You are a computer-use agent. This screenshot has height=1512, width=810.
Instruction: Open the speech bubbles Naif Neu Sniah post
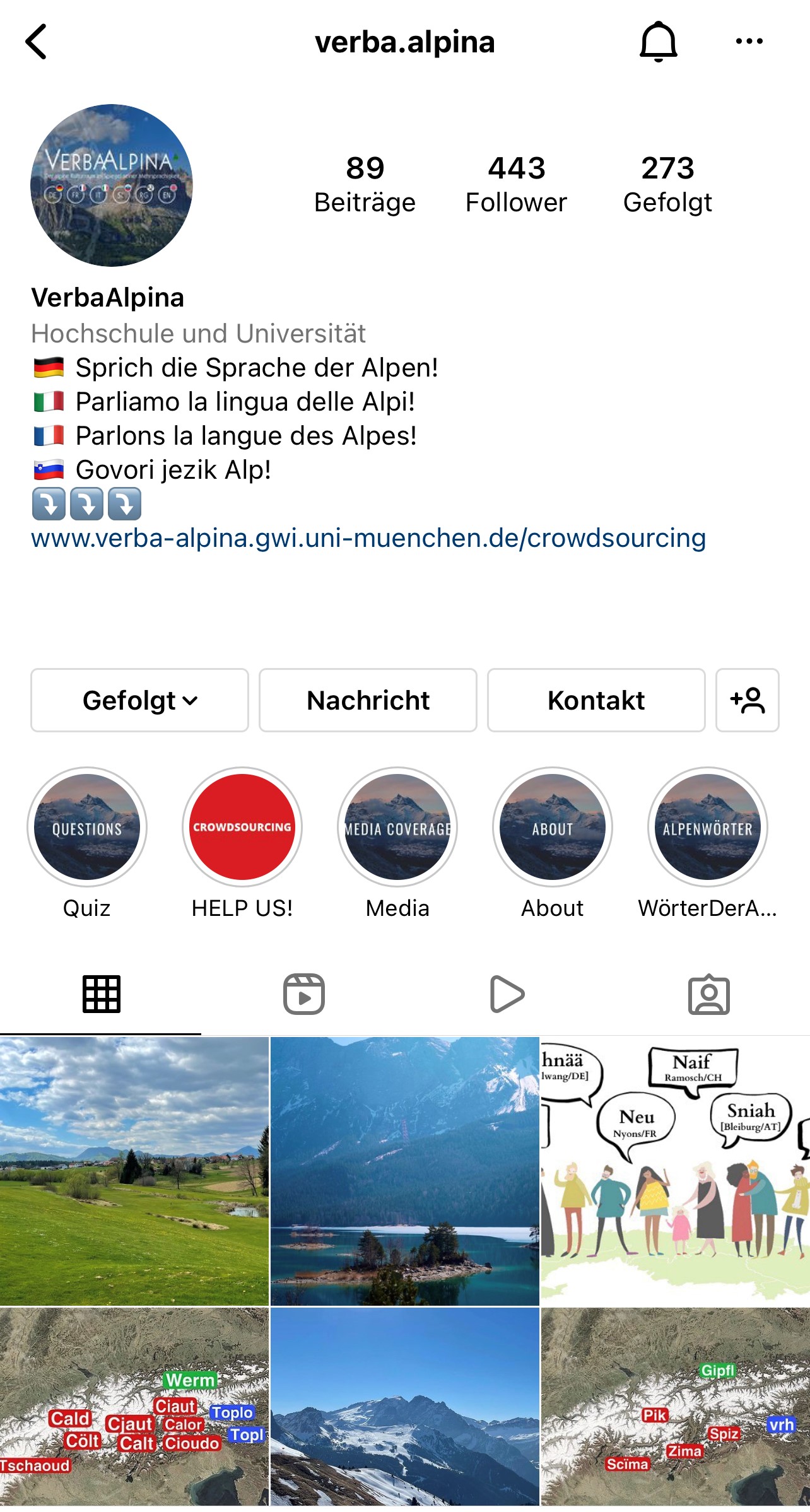[675, 1171]
